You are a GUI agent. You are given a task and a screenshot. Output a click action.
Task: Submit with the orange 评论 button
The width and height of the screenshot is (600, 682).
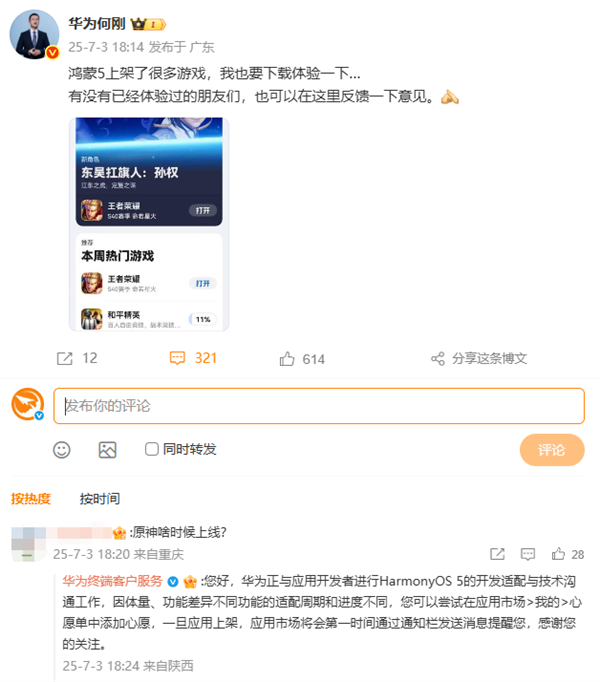[x=551, y=450]
